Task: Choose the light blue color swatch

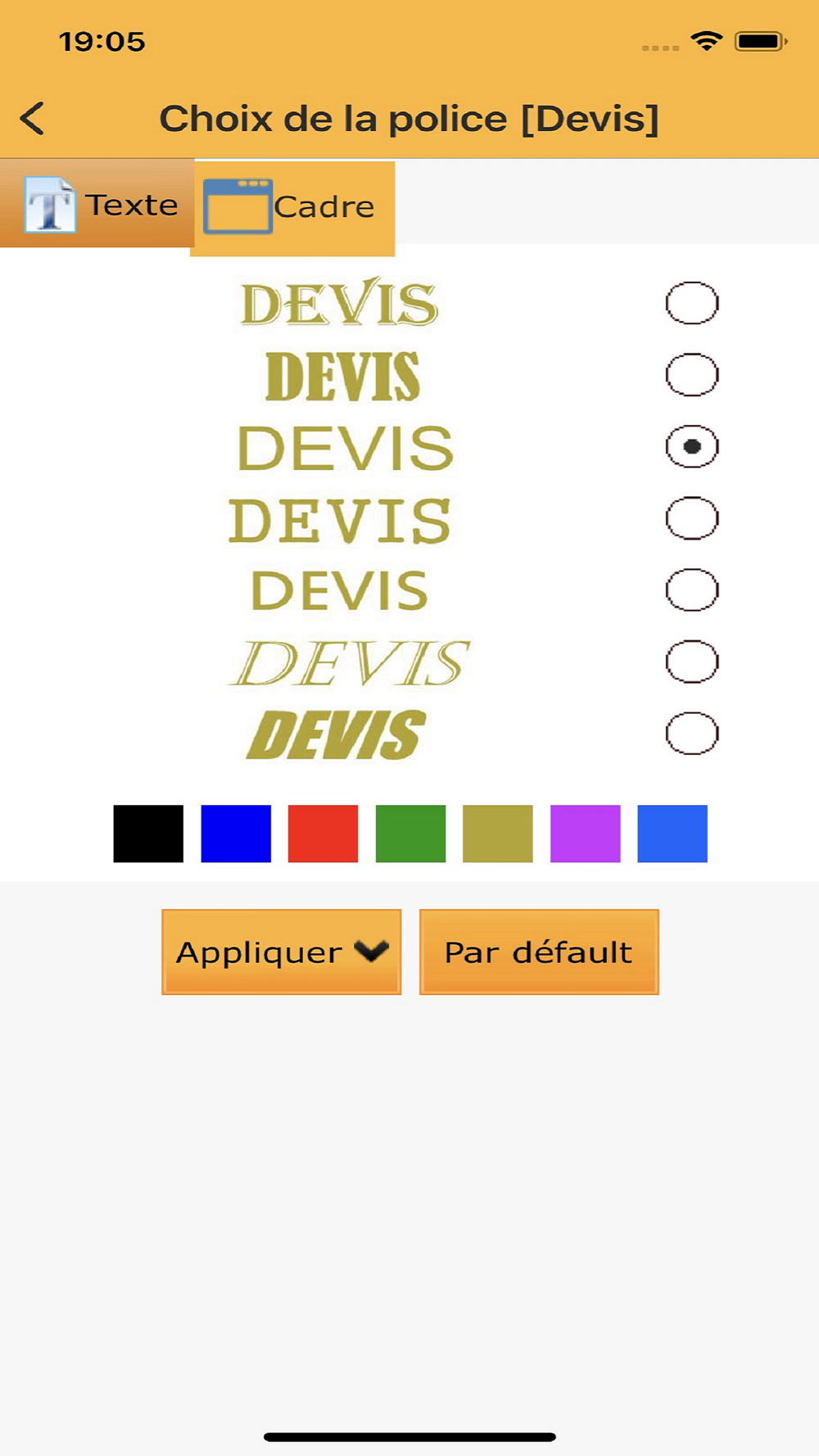Action: pos(672,834)
